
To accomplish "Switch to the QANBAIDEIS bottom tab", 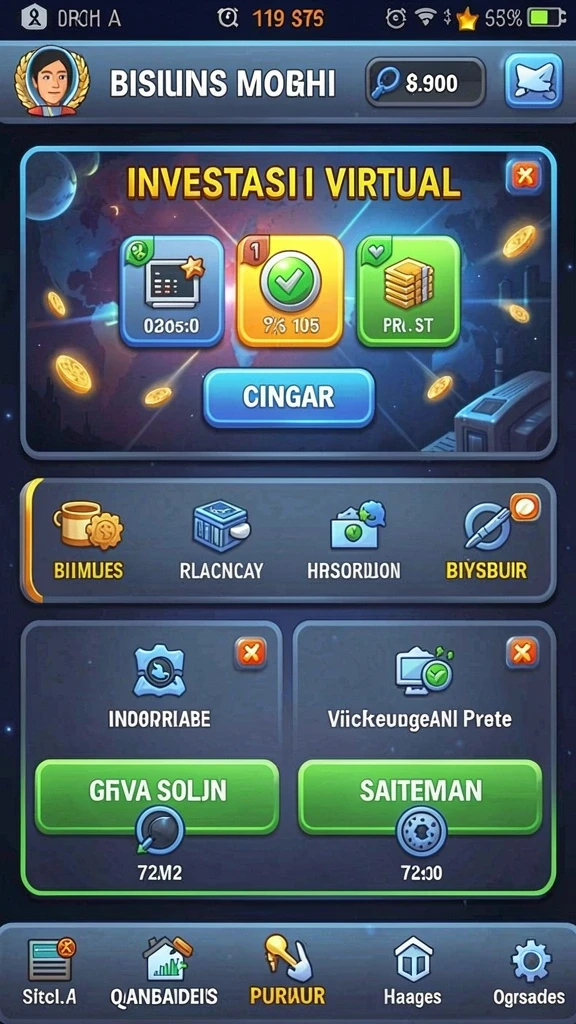I will (164, 972).
